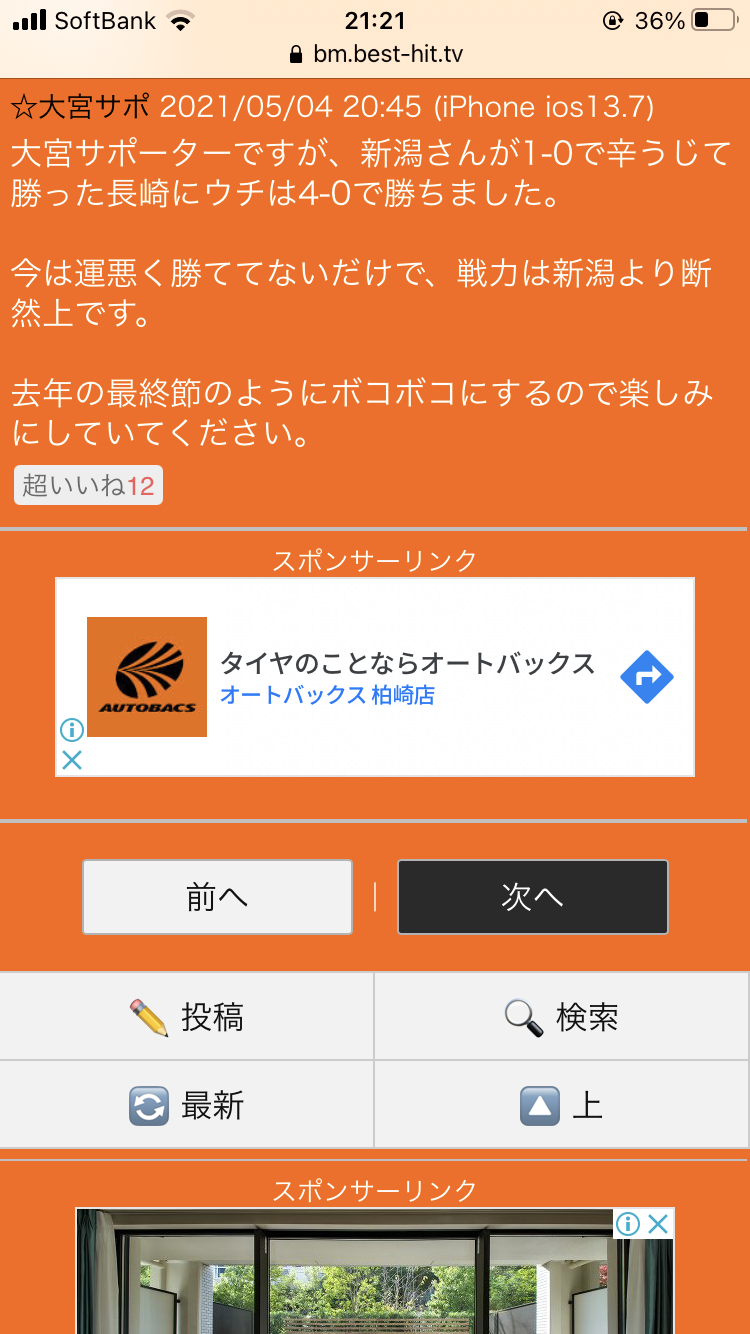This screenshot has height=1334, width=750.
Task: Refresh with 最新
Action: click(x=187, y=1106)
